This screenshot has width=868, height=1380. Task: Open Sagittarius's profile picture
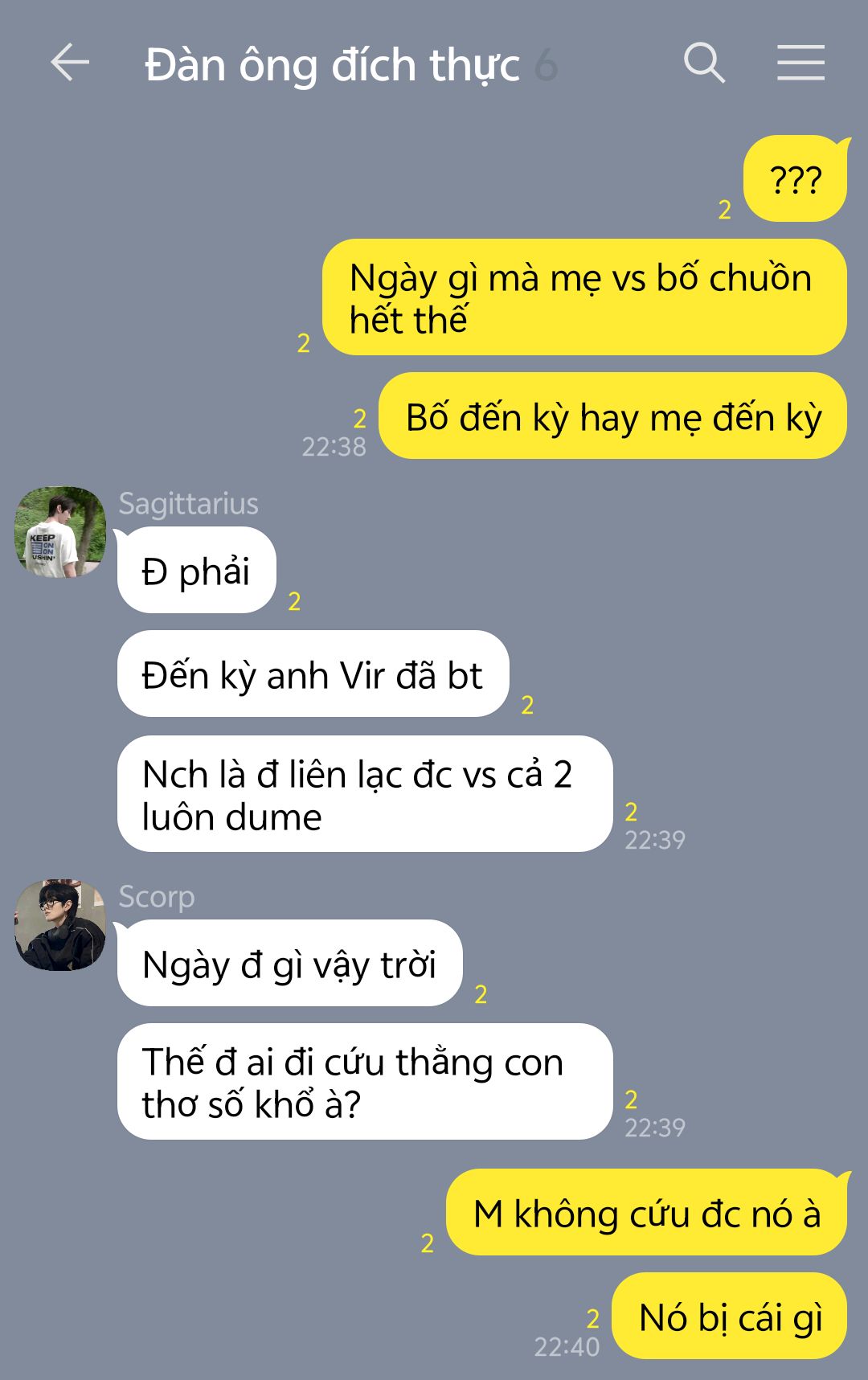(x=60, y=531)
